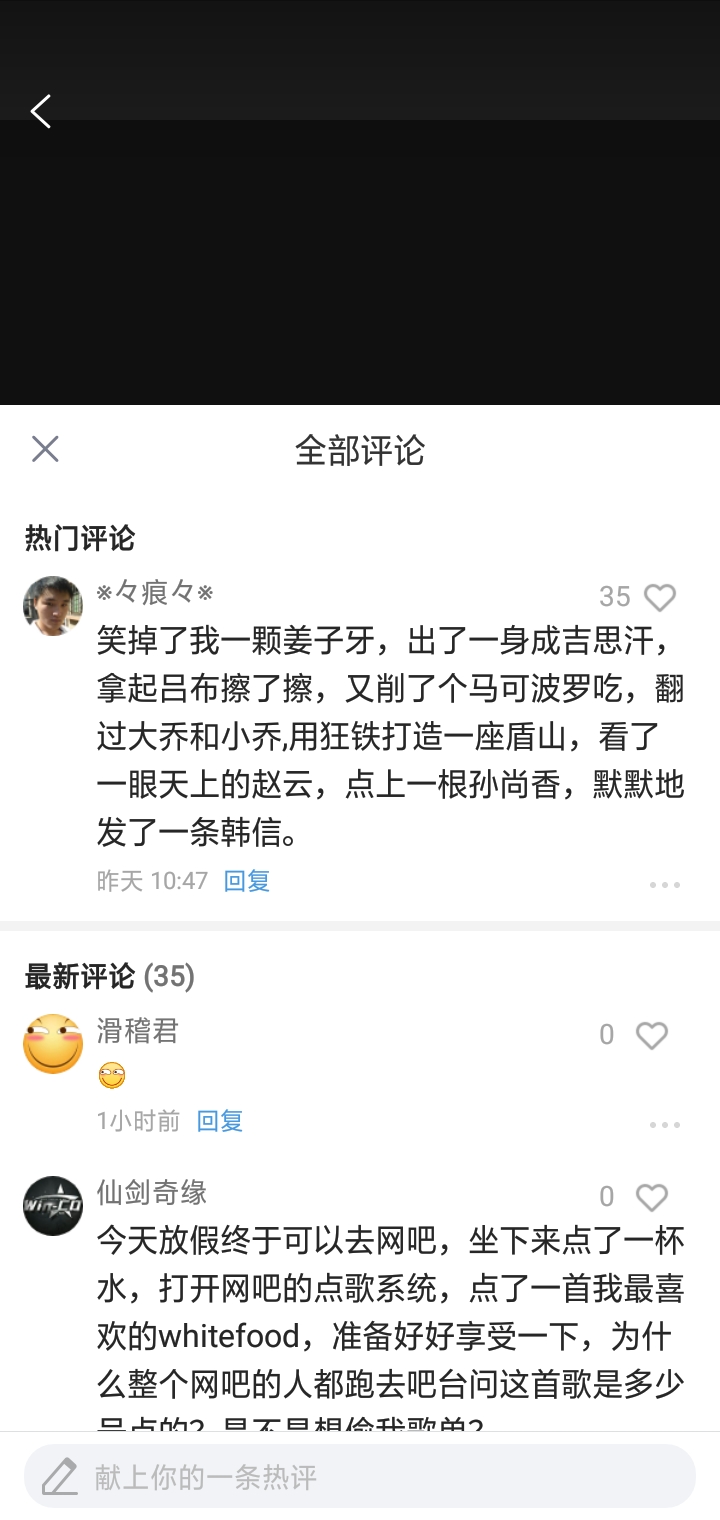Like the comment by ※々痕々※
Viewport: 720px width, 1520px height.
[659, 597]
